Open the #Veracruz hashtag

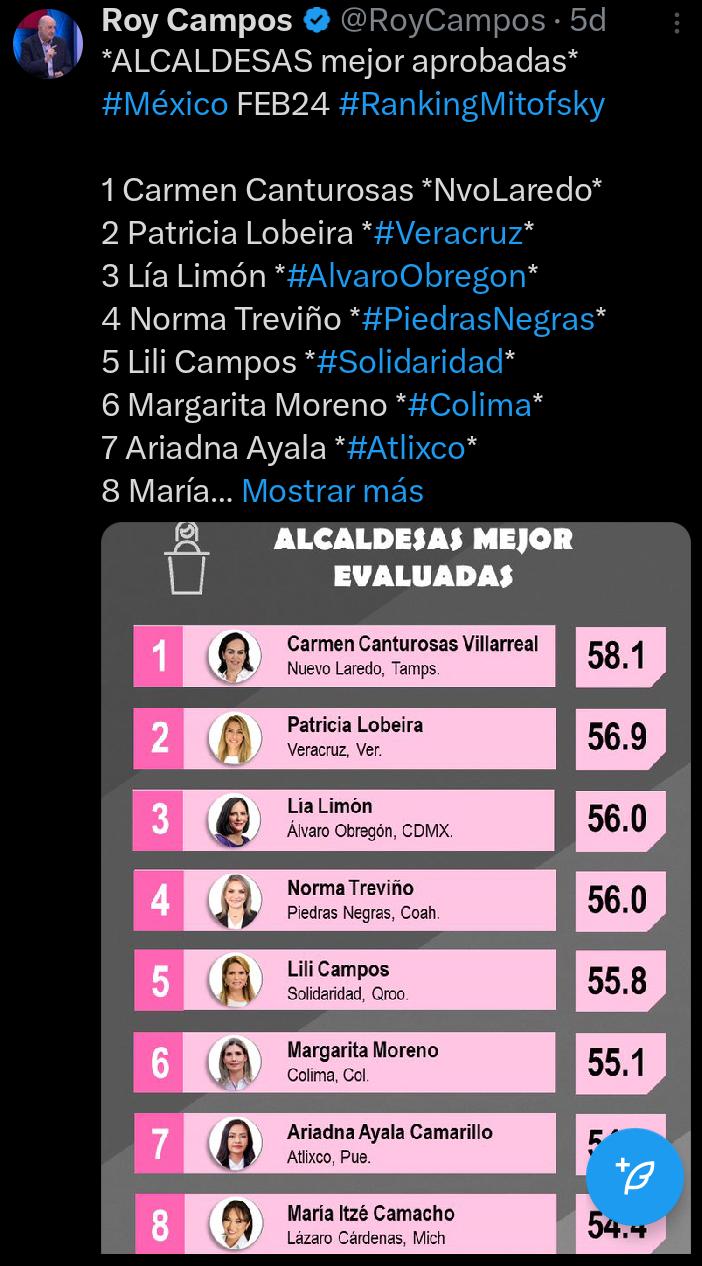448,233
